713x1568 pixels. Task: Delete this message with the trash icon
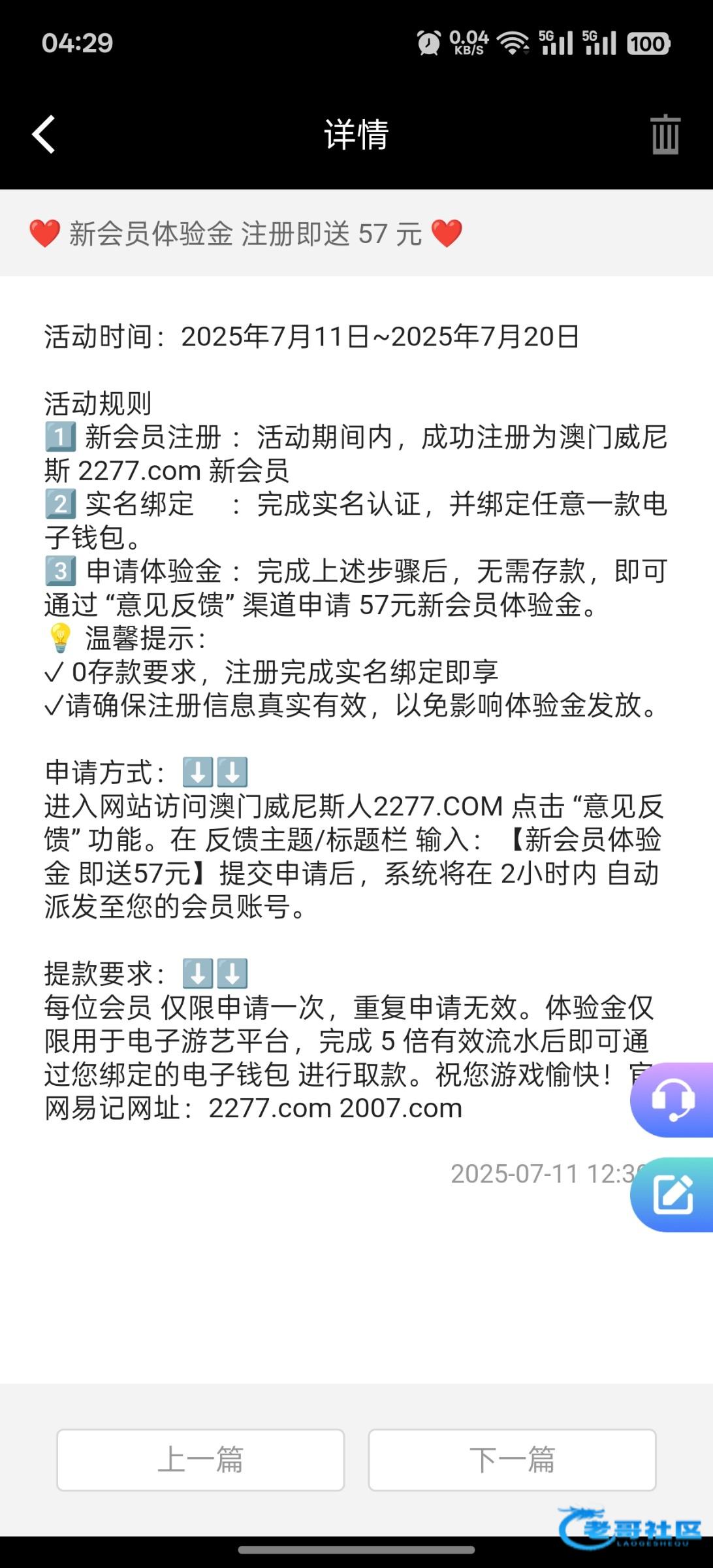665,135
